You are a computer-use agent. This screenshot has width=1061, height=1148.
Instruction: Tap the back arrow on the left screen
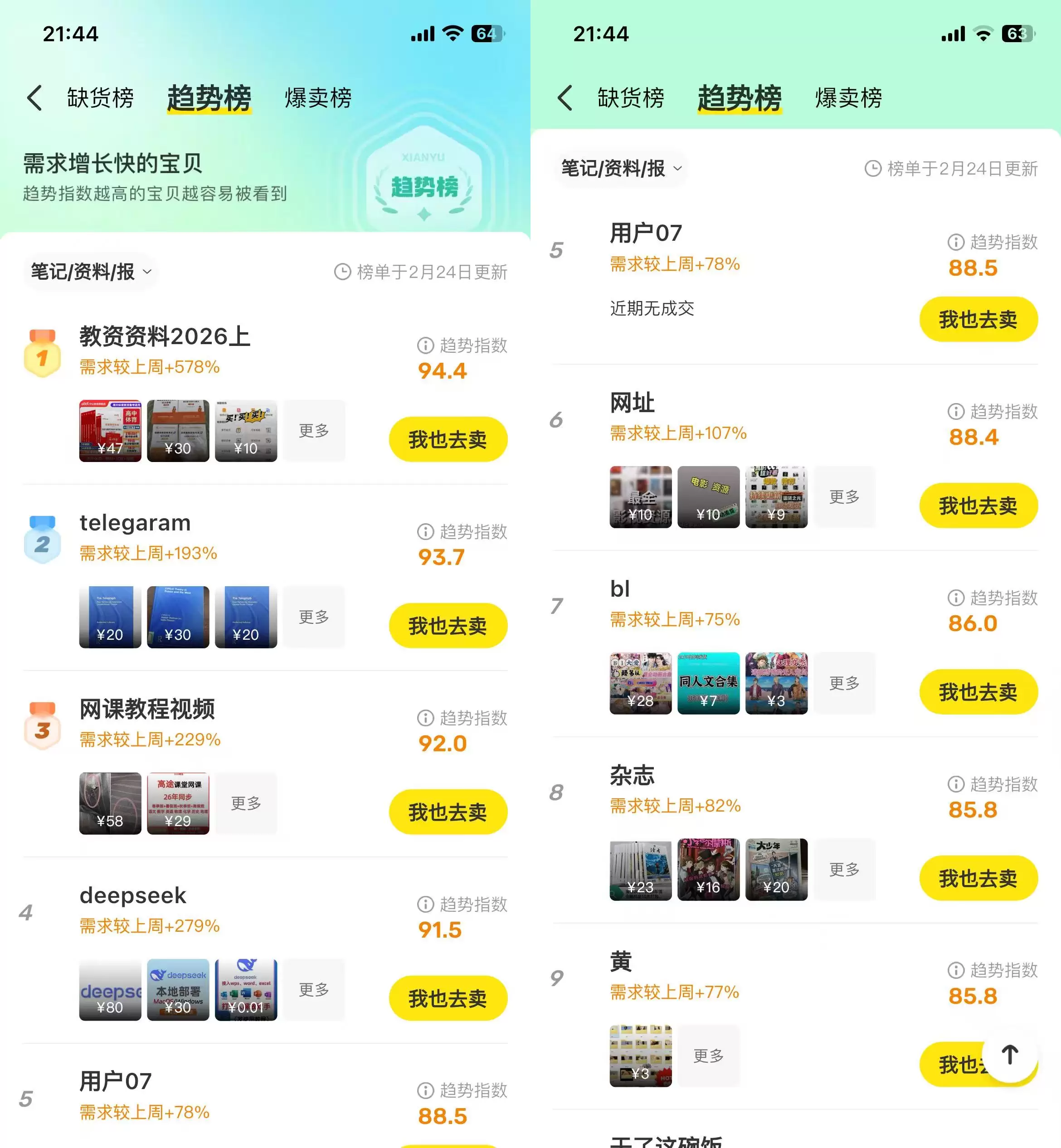pyautogui.click(x=34, y=97)
